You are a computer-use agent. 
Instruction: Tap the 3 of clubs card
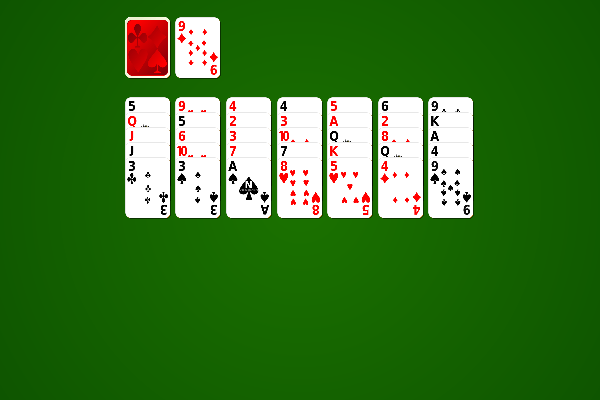[147, 188]
